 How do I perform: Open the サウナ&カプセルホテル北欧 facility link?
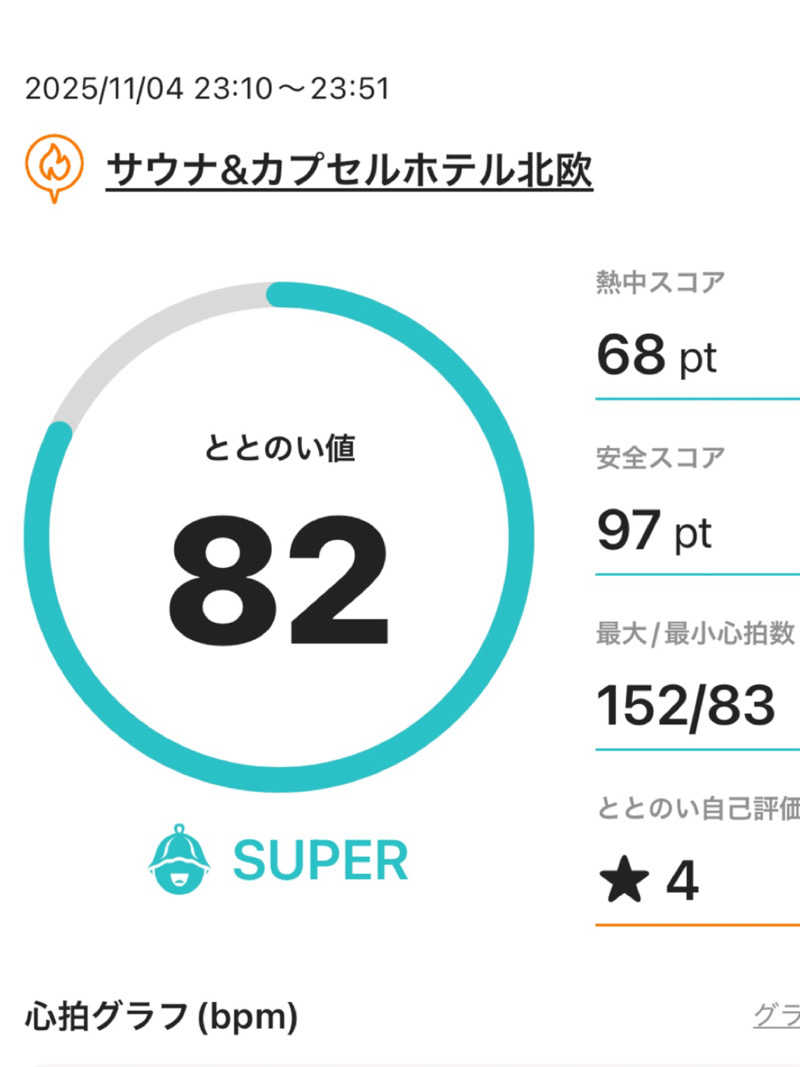click(x=349, y=169)
